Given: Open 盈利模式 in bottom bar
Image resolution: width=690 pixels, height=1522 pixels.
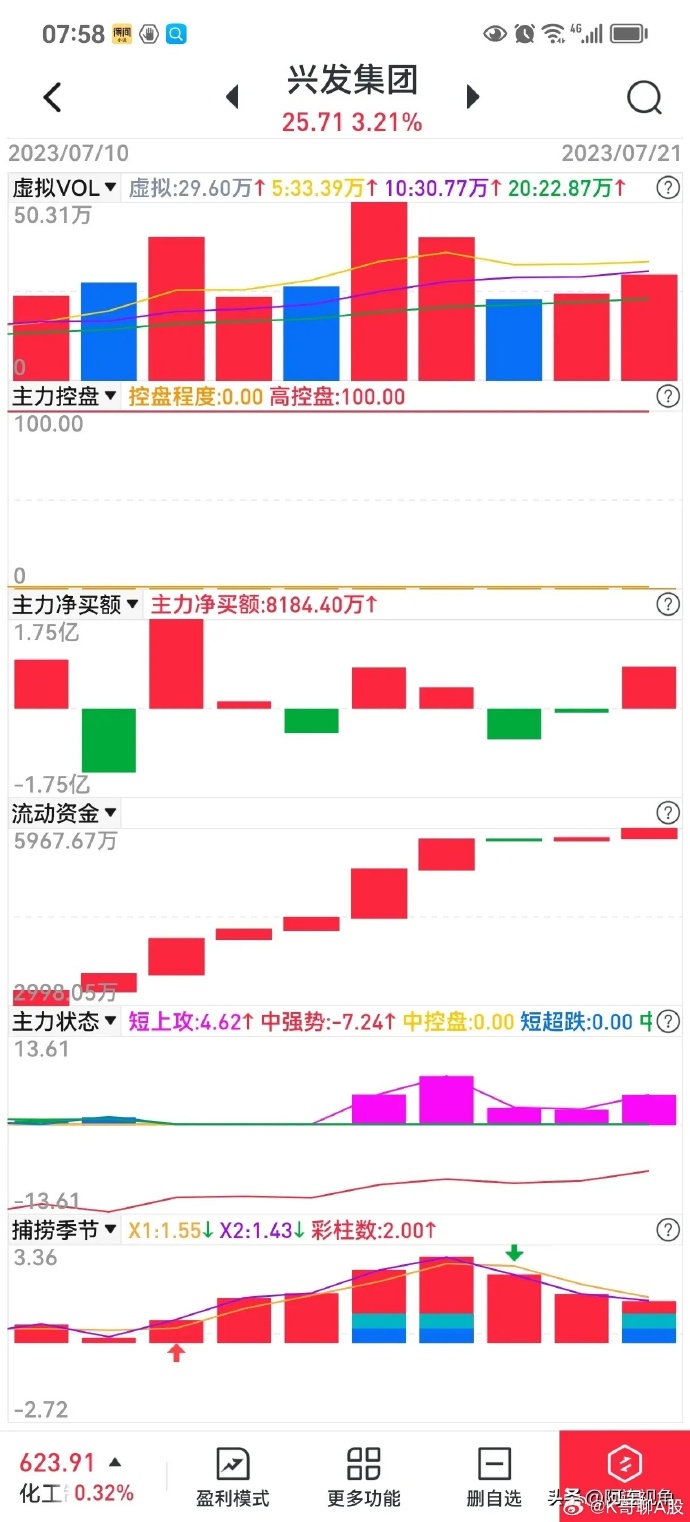Looking at the screenshot, I should point(232,1477).
